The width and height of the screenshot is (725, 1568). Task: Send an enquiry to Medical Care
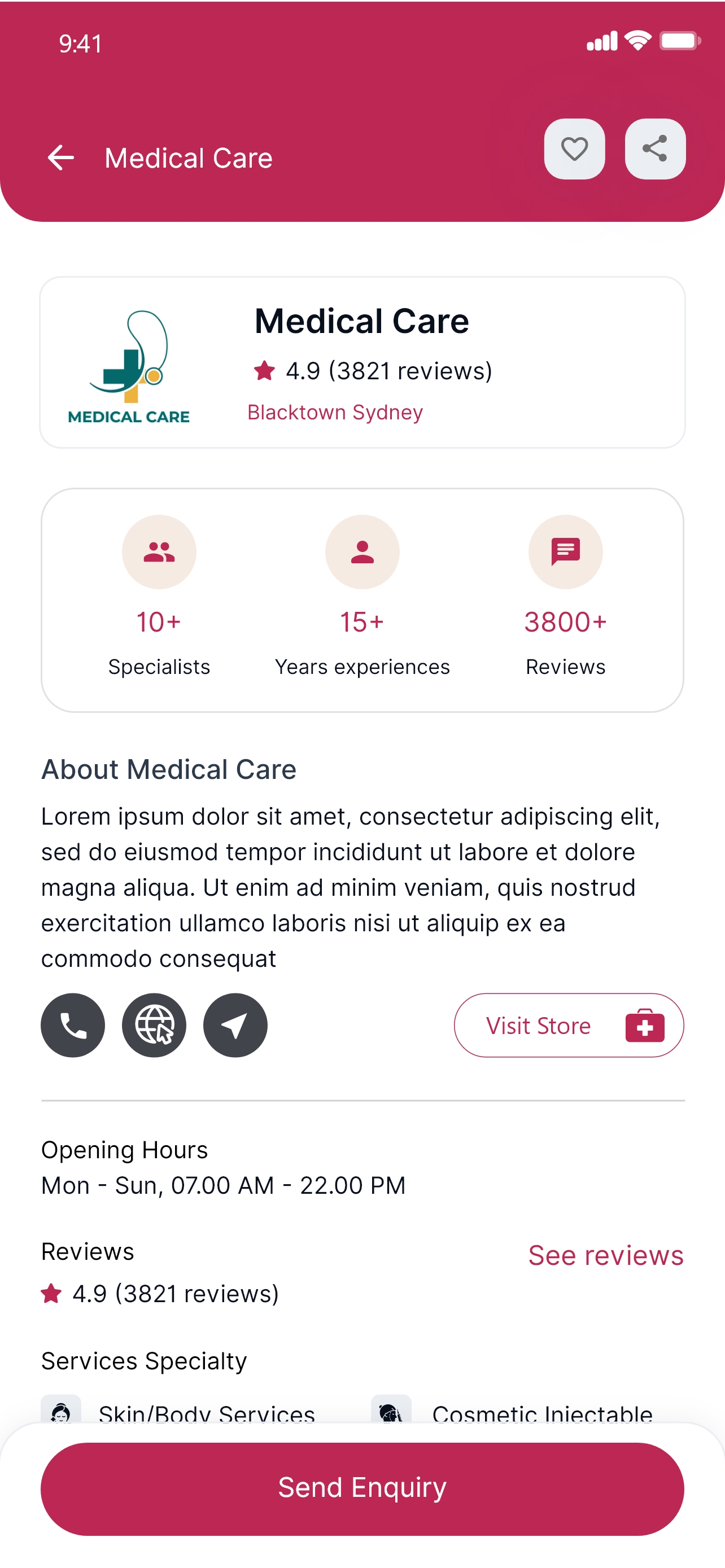(362, 1488)
